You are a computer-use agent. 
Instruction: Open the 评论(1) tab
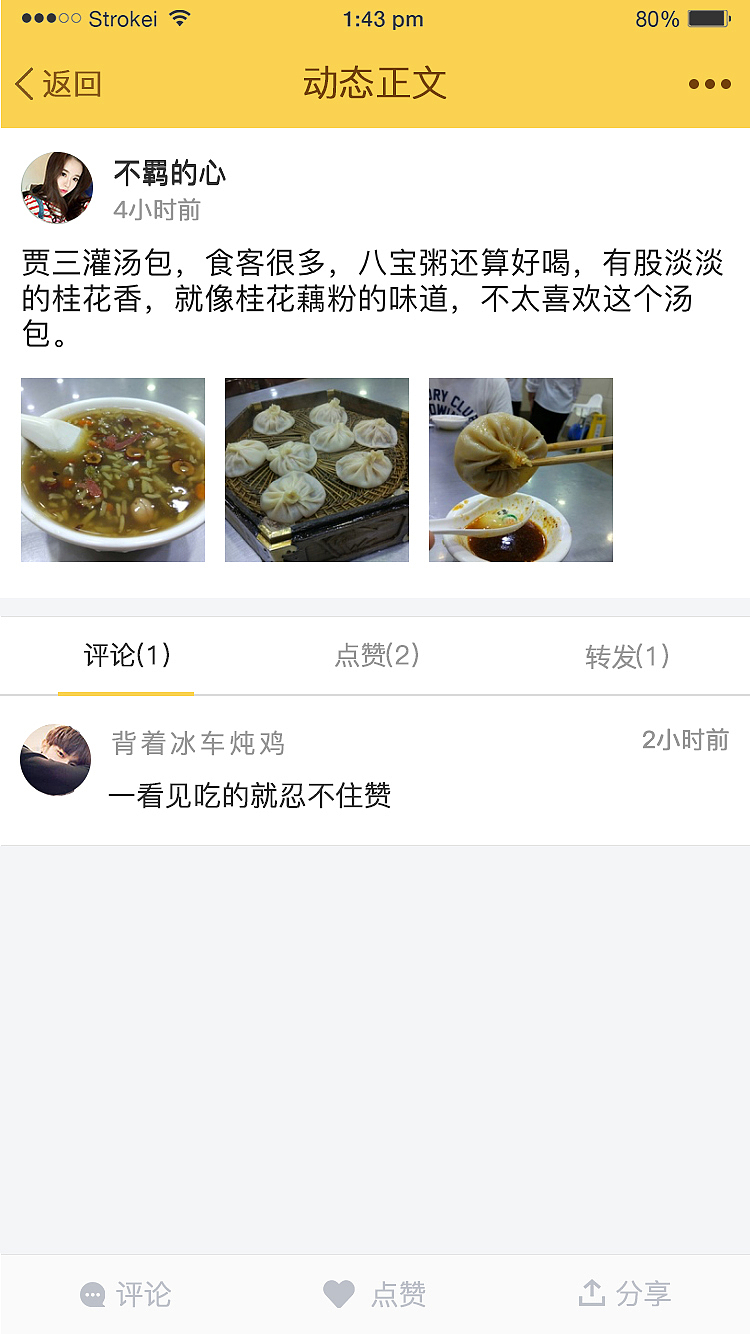[125, 657]
